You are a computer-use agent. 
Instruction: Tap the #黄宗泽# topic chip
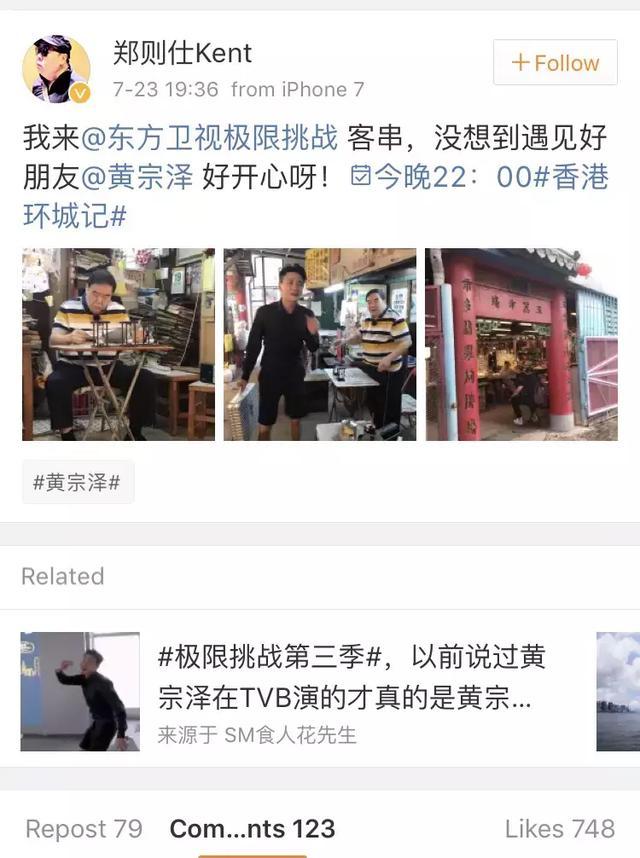pos(77,482)
